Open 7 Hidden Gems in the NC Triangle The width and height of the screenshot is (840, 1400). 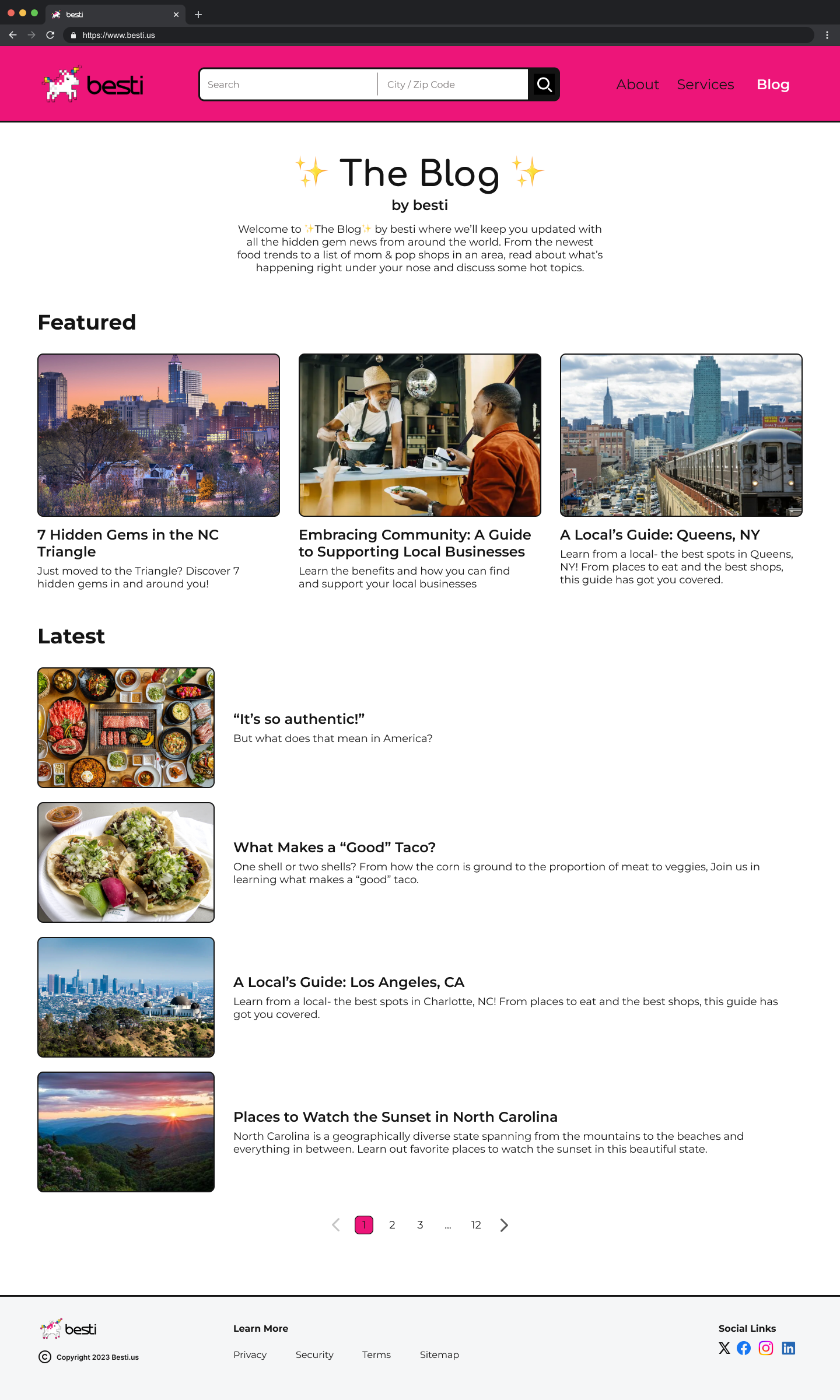[128, 542]
